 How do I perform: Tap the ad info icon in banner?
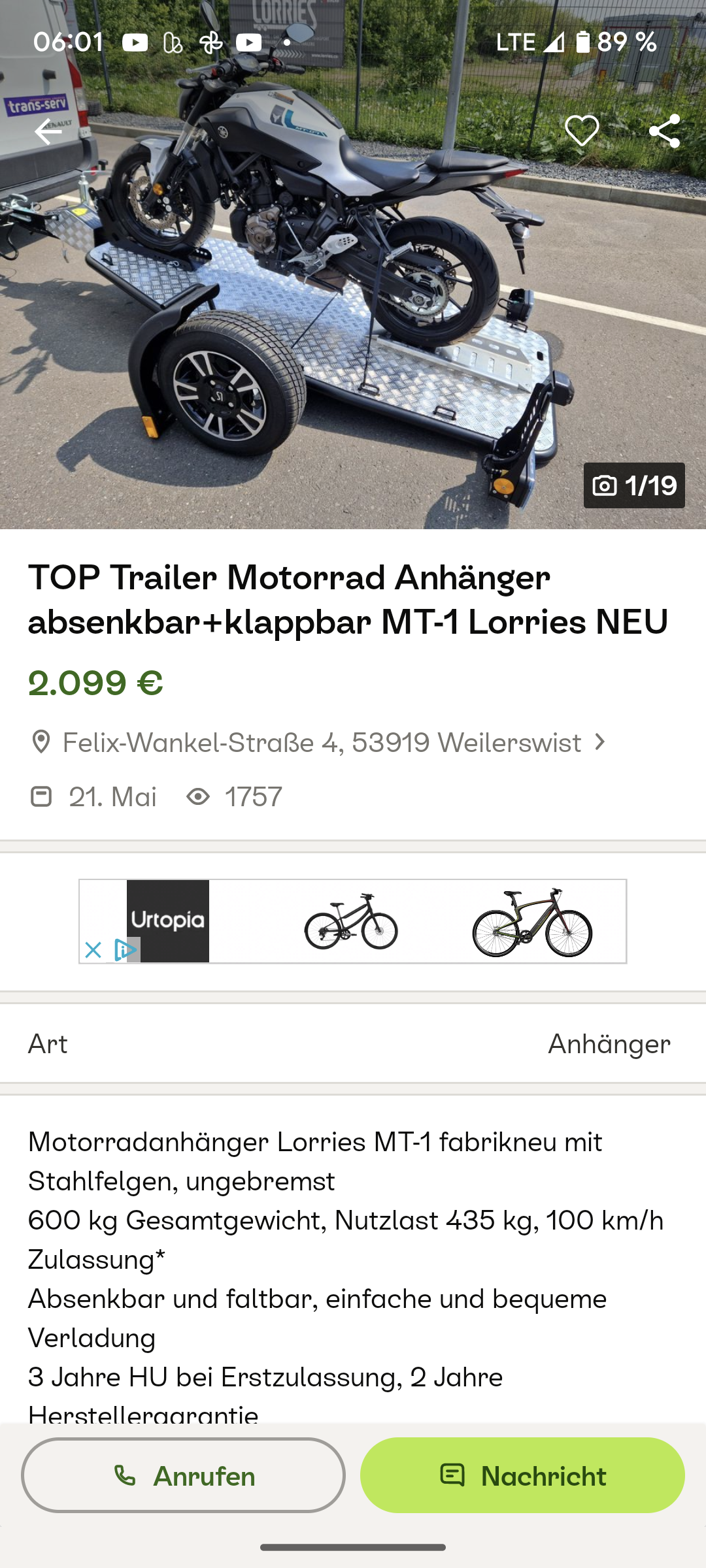(x=124, y=949)
